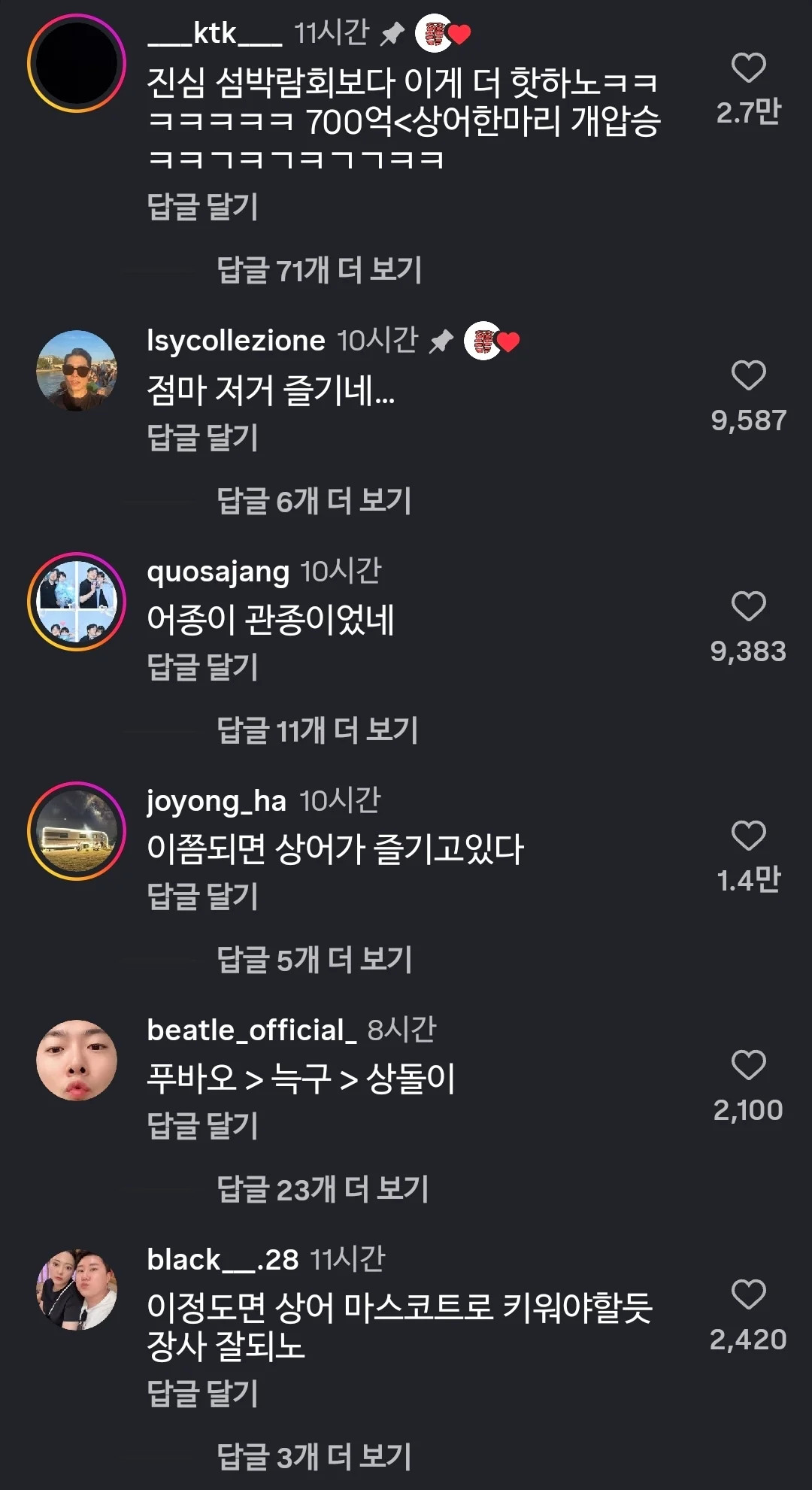Like quosajang's comment
The width and height of the screenshot is (812, 1490).
pos(749,605)
